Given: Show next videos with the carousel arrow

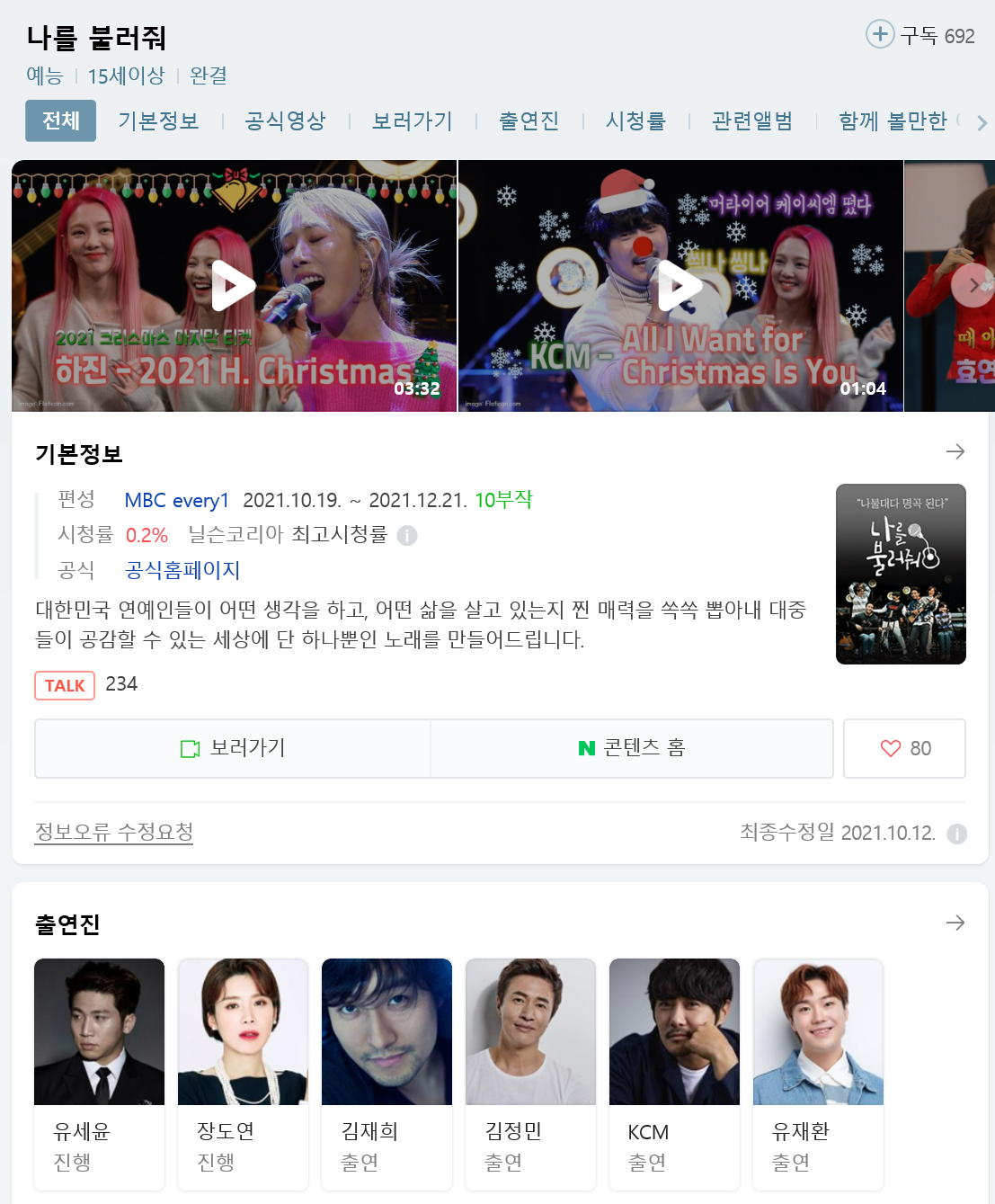Looking at the screenshot, I should tap(973, 286).
